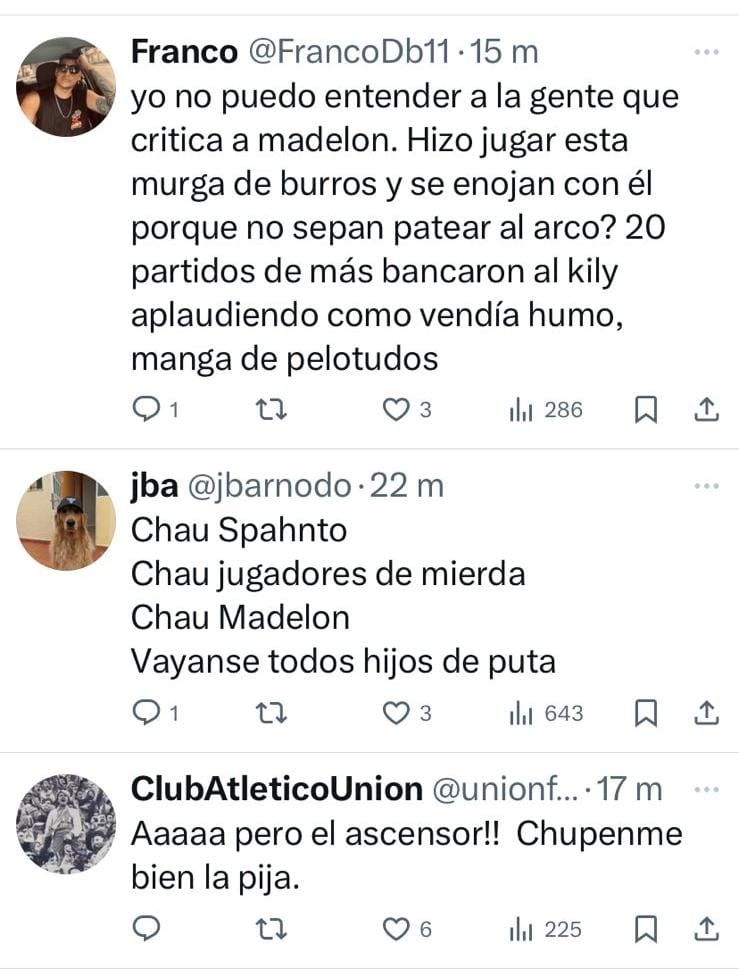Share Franco's tweet
The image size is (739, 971).
coord(706,409)
